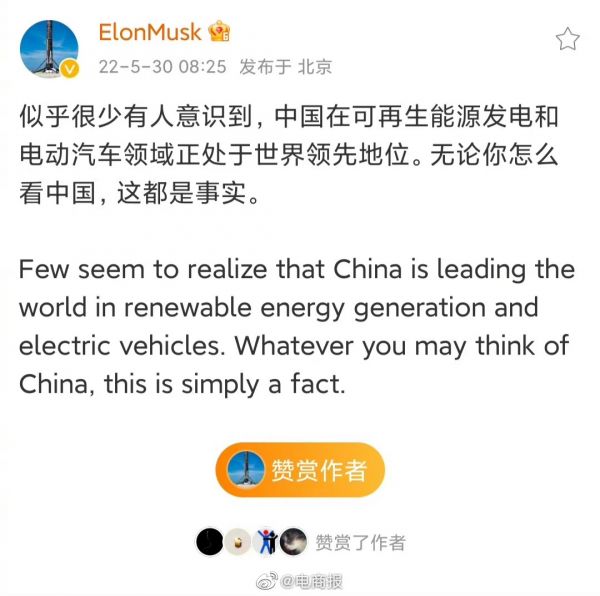Viewport: 600px width, 596px height.
Task: Tap the 赞赏作者 reward button
Action: click(300, 470)
